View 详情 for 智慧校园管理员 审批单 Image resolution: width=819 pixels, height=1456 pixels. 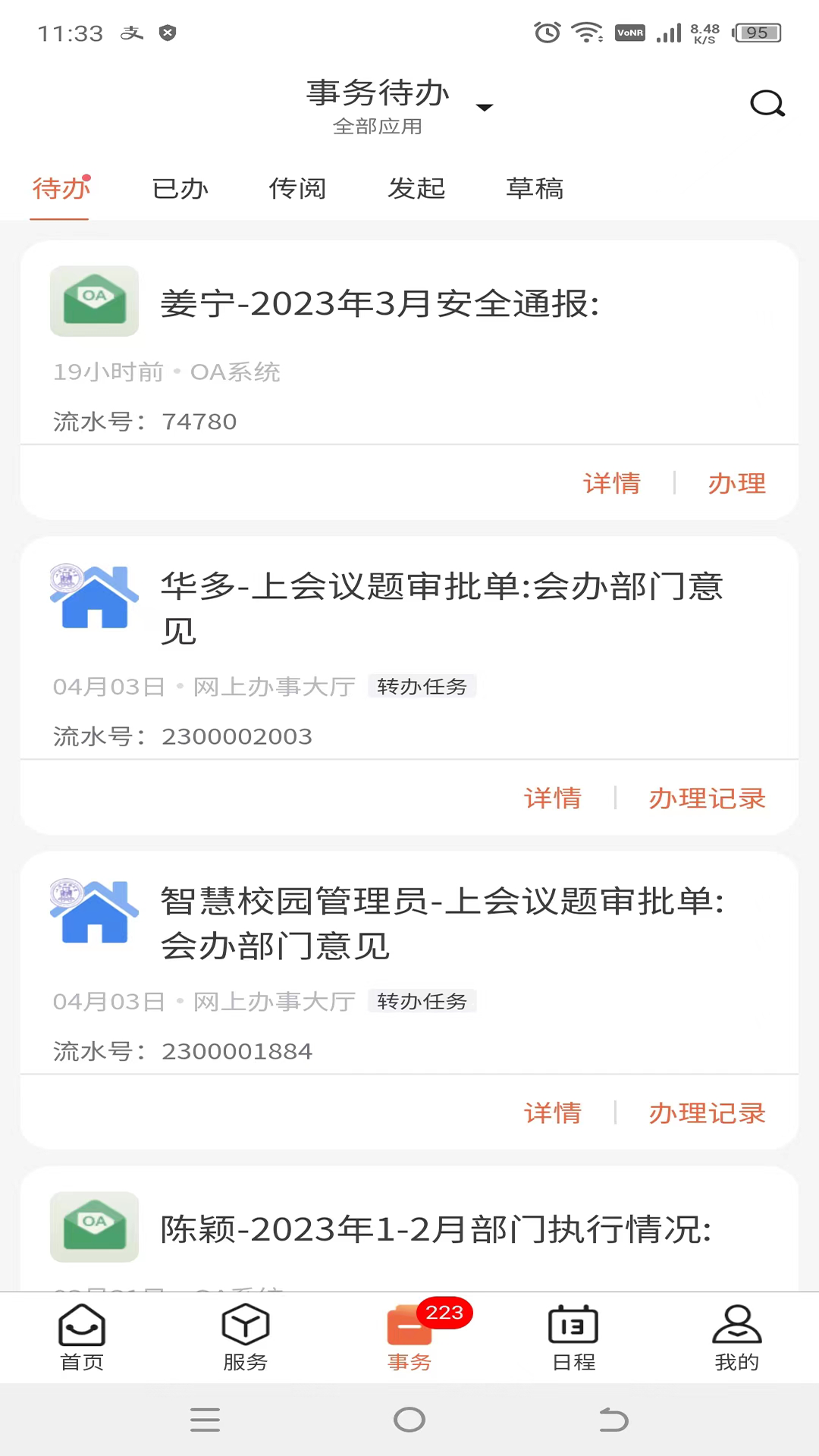tap(553, 1112)
